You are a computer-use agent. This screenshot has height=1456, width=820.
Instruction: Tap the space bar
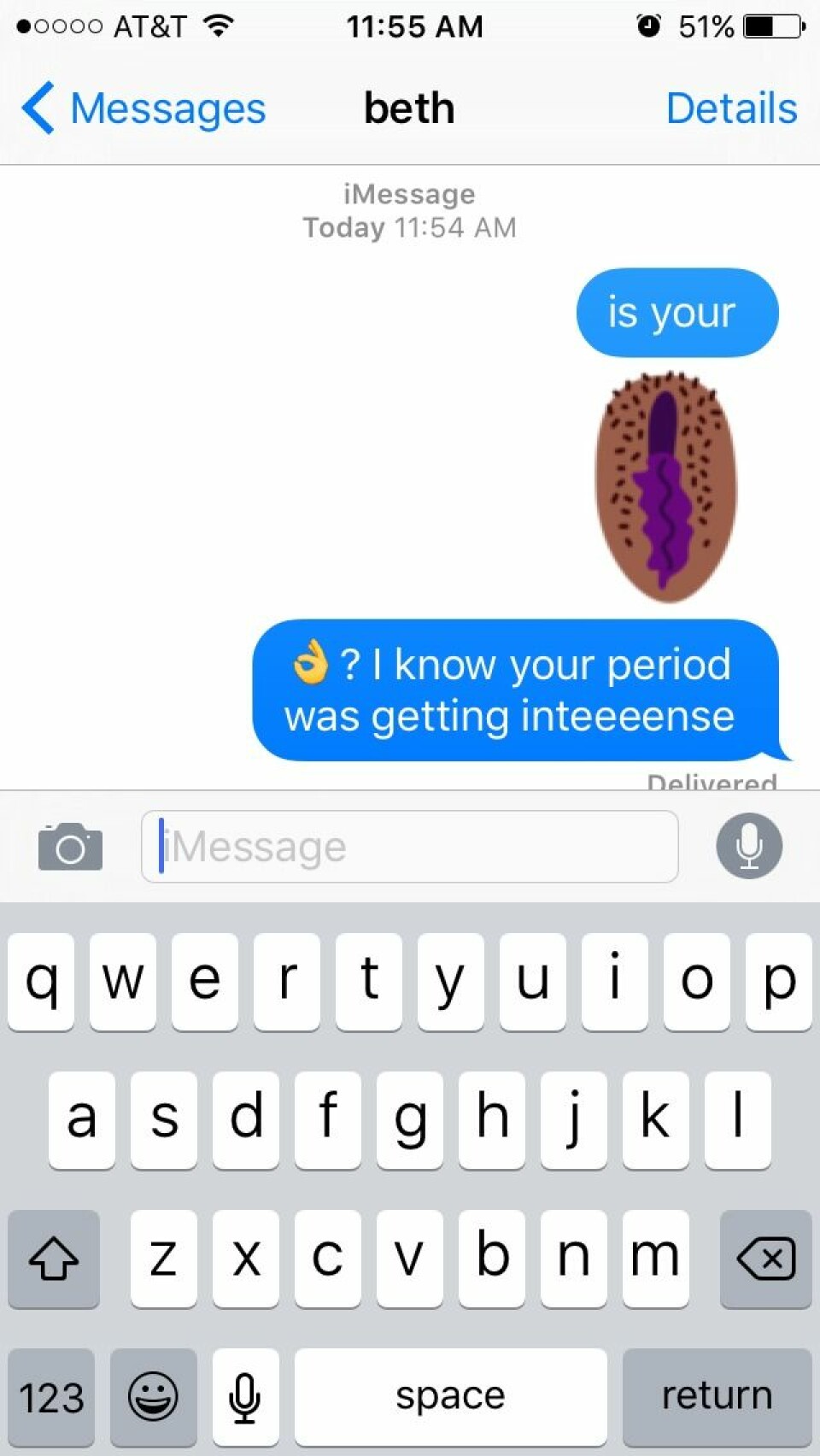(450, 1396)
